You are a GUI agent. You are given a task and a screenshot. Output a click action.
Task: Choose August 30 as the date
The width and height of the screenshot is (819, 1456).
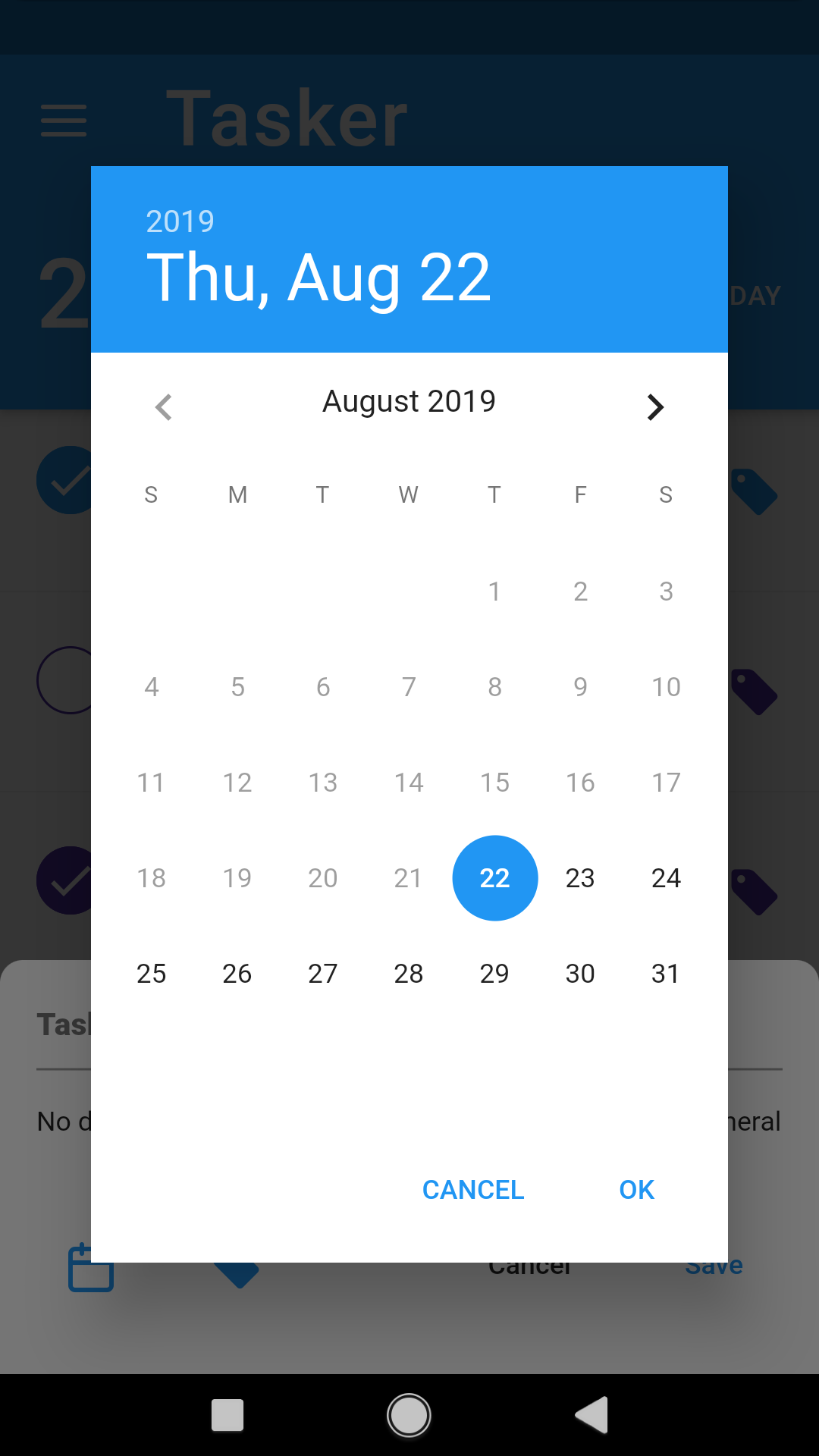pyautogui.click(x=580, y=974)
